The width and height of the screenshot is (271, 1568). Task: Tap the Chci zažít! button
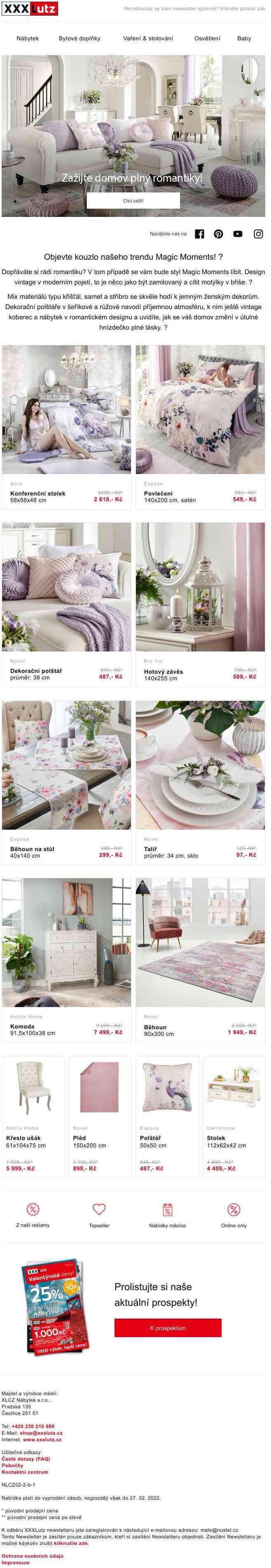(x=133, y=200)
